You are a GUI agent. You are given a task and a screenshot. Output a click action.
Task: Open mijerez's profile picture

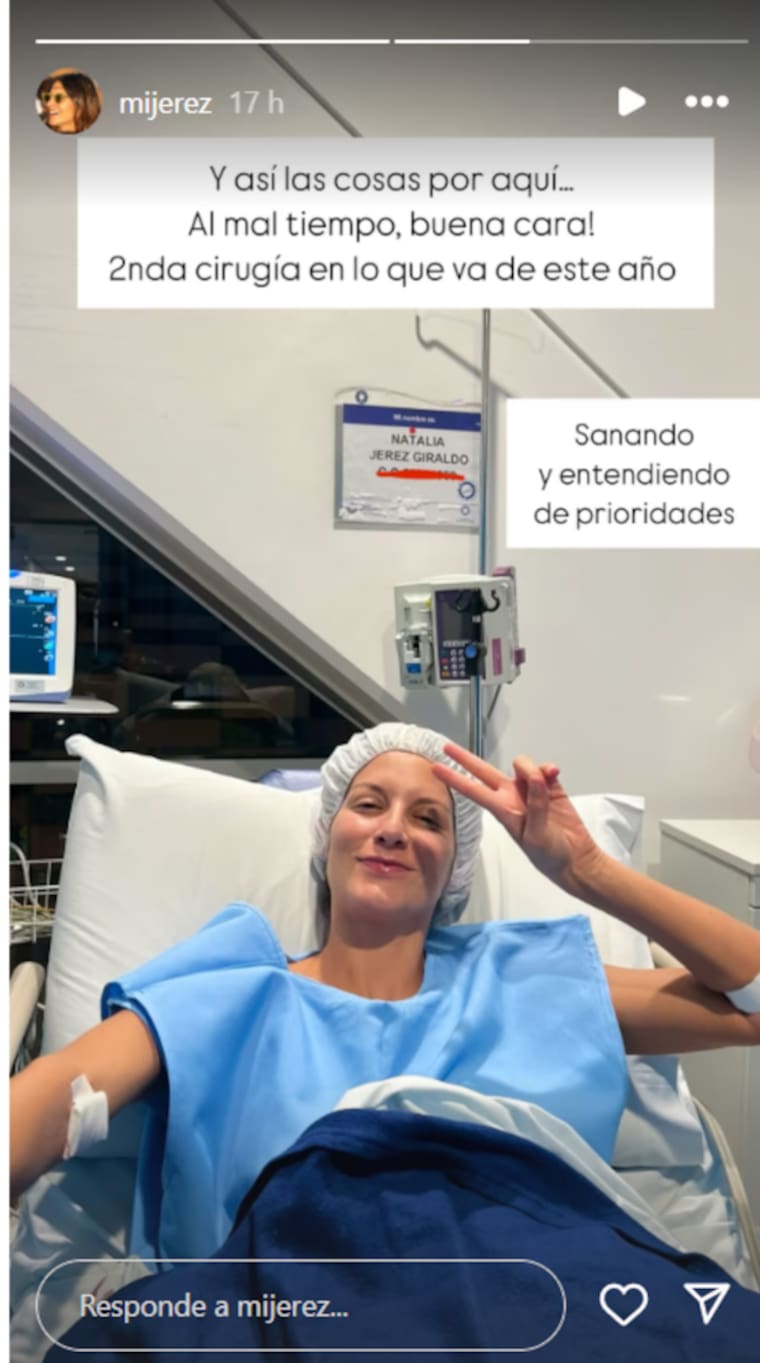point(68,101)
